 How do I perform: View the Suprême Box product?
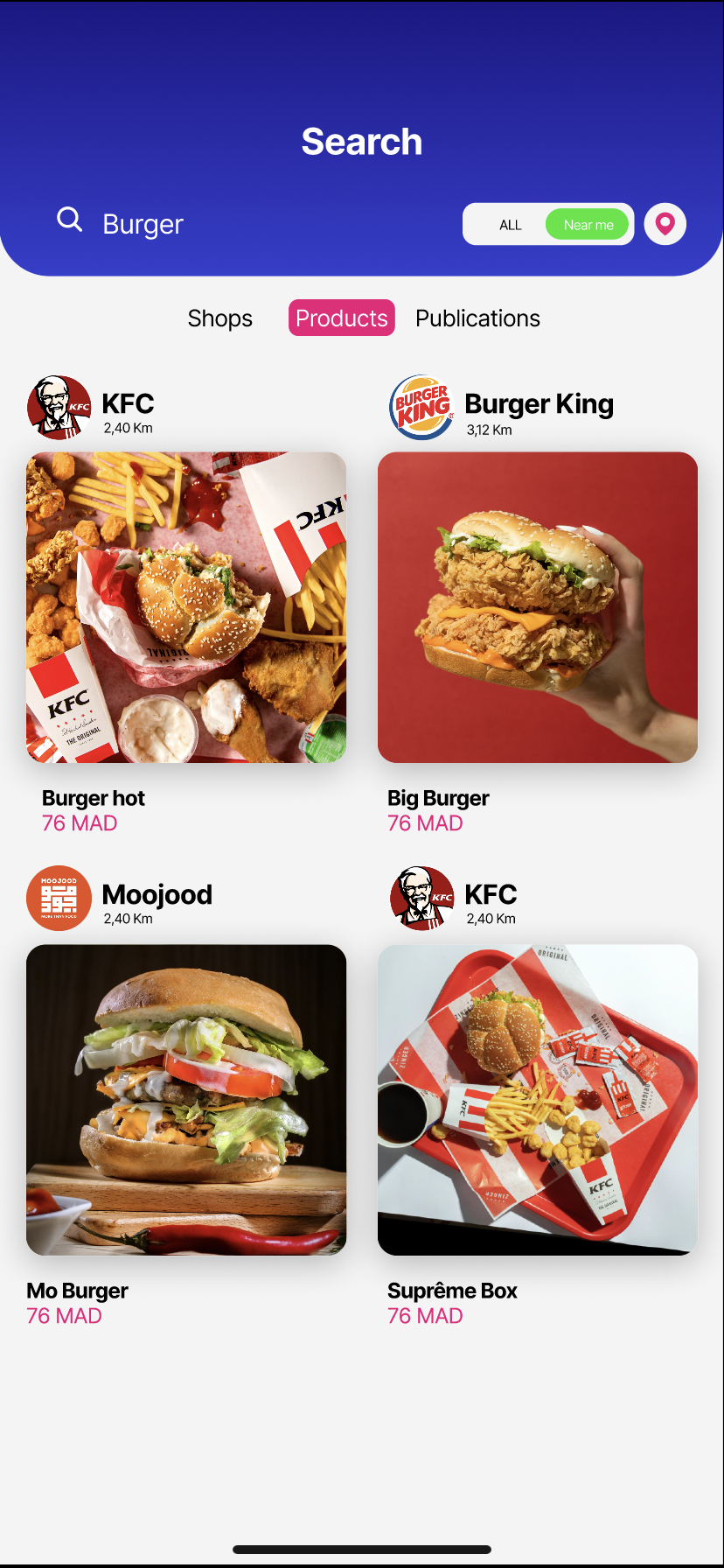pyautogui.click(x=538, y=1100)
